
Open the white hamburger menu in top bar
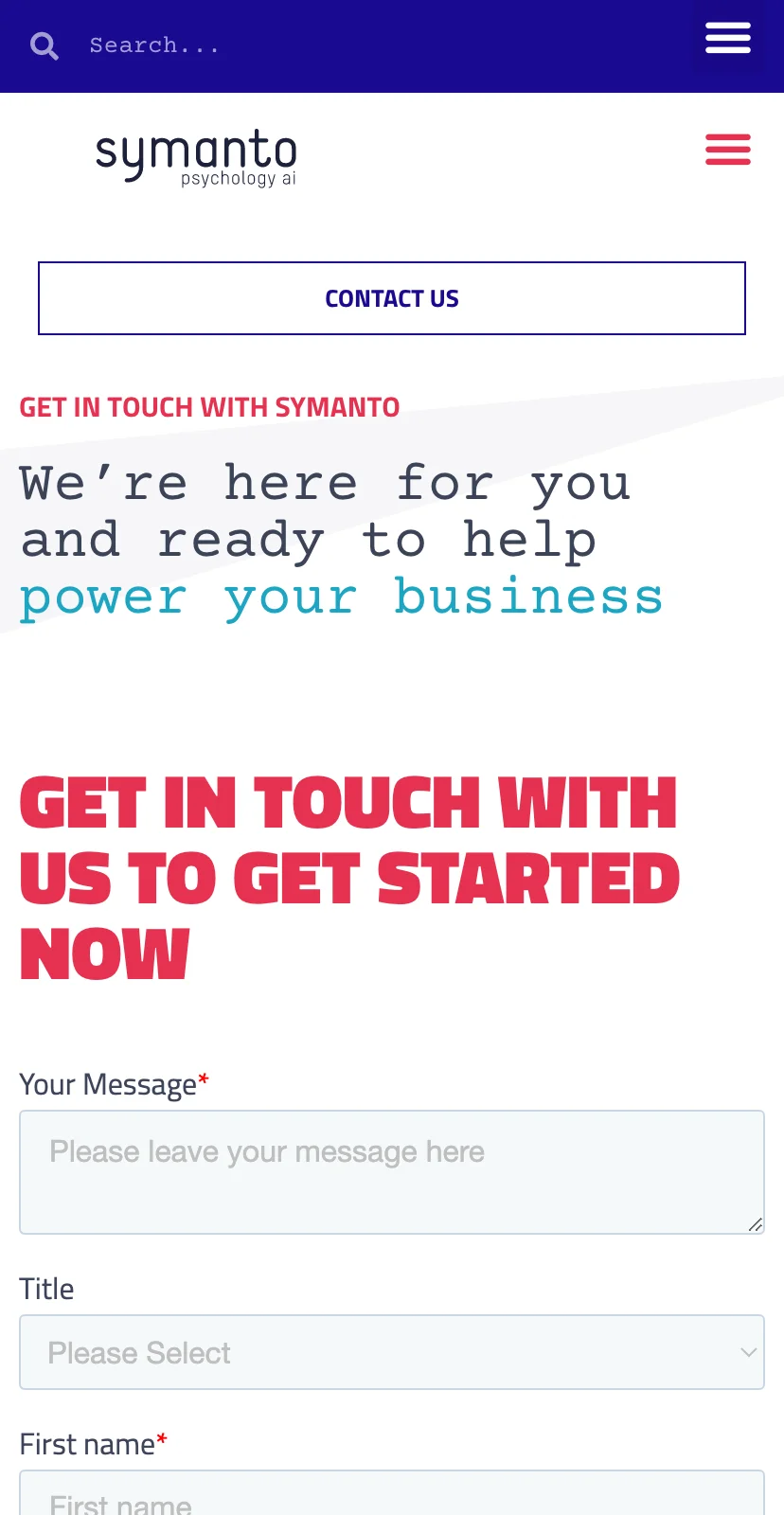pyautogui.click(x=727, y=39)
